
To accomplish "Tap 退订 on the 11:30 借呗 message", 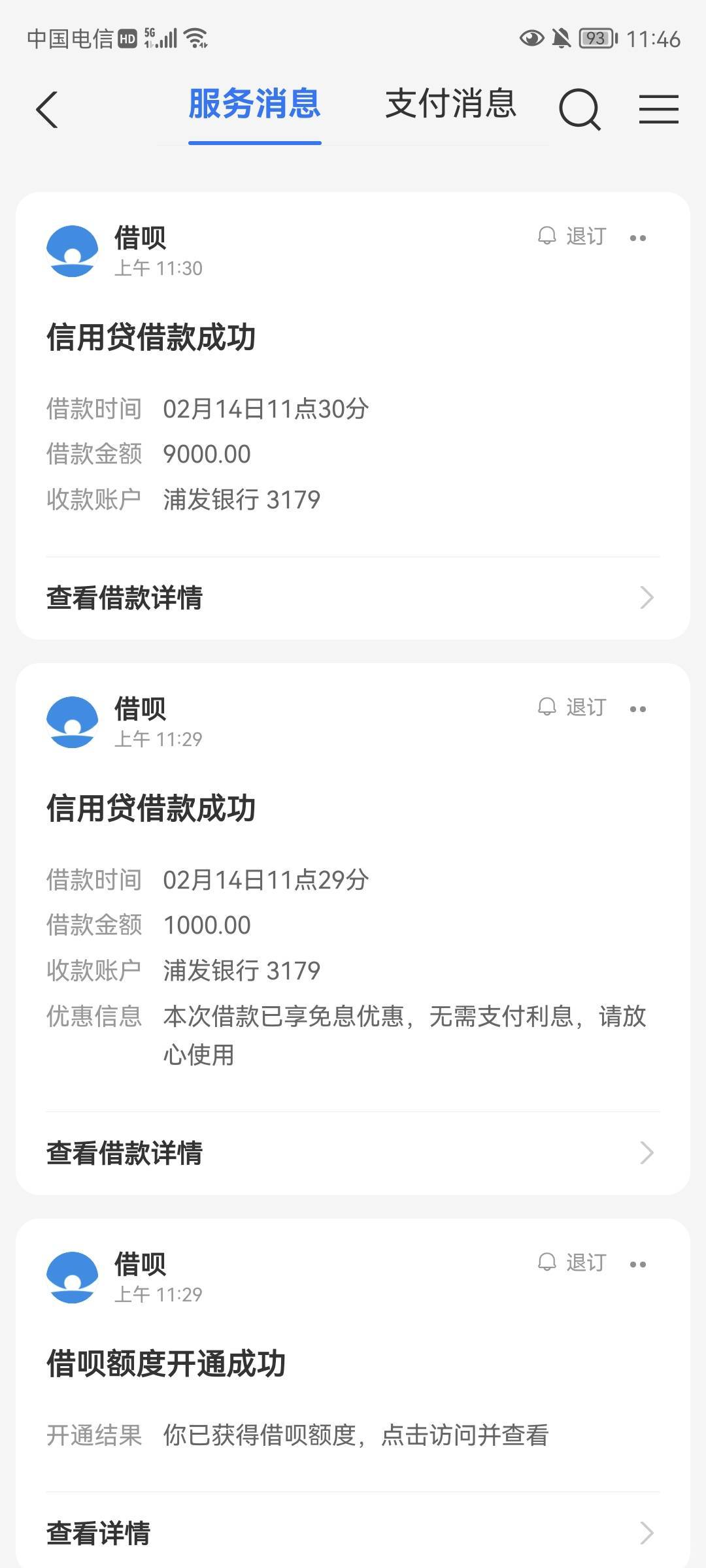I will (573, 237).
